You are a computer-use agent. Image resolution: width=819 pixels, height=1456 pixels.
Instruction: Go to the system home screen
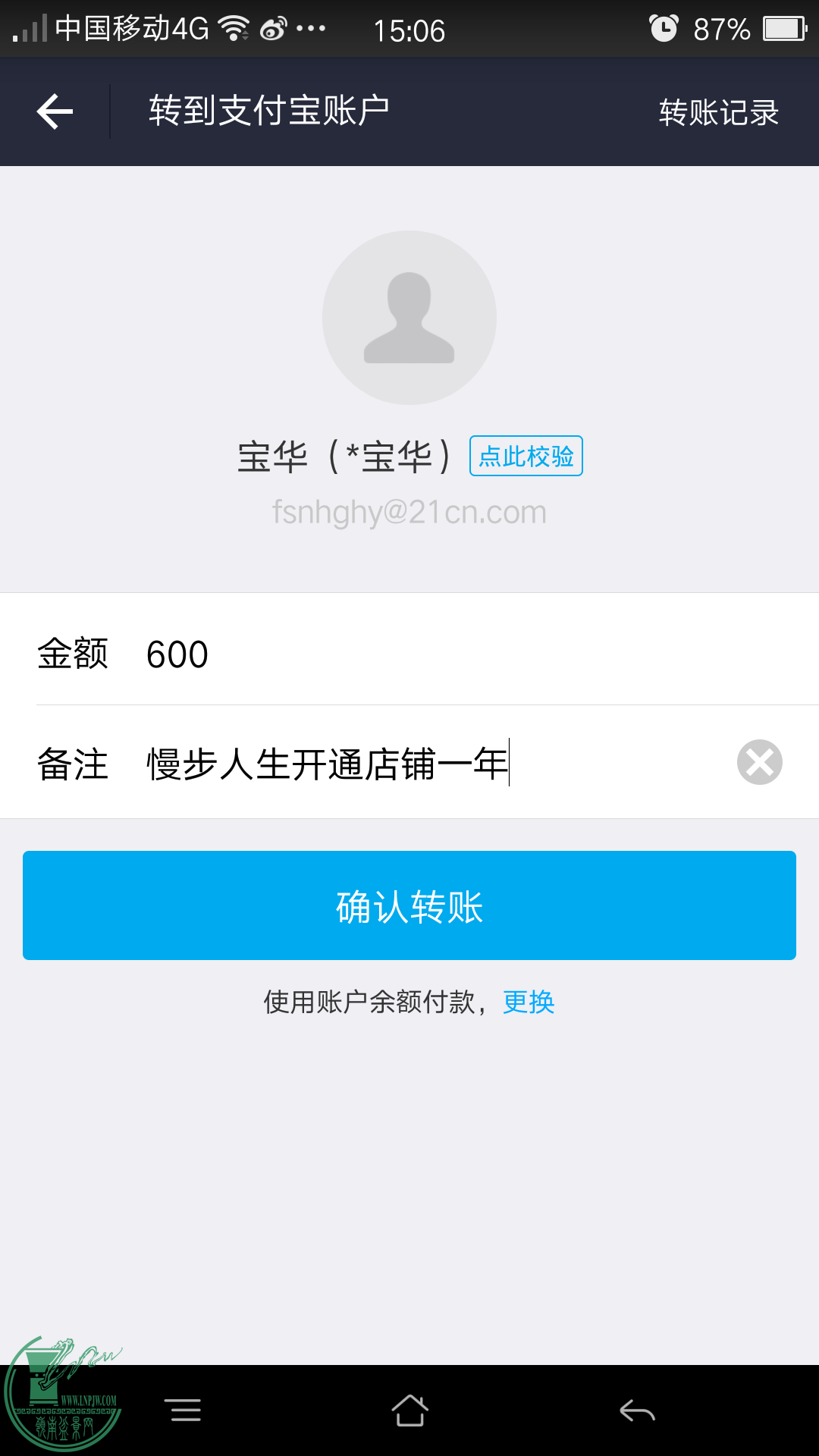409,1410
